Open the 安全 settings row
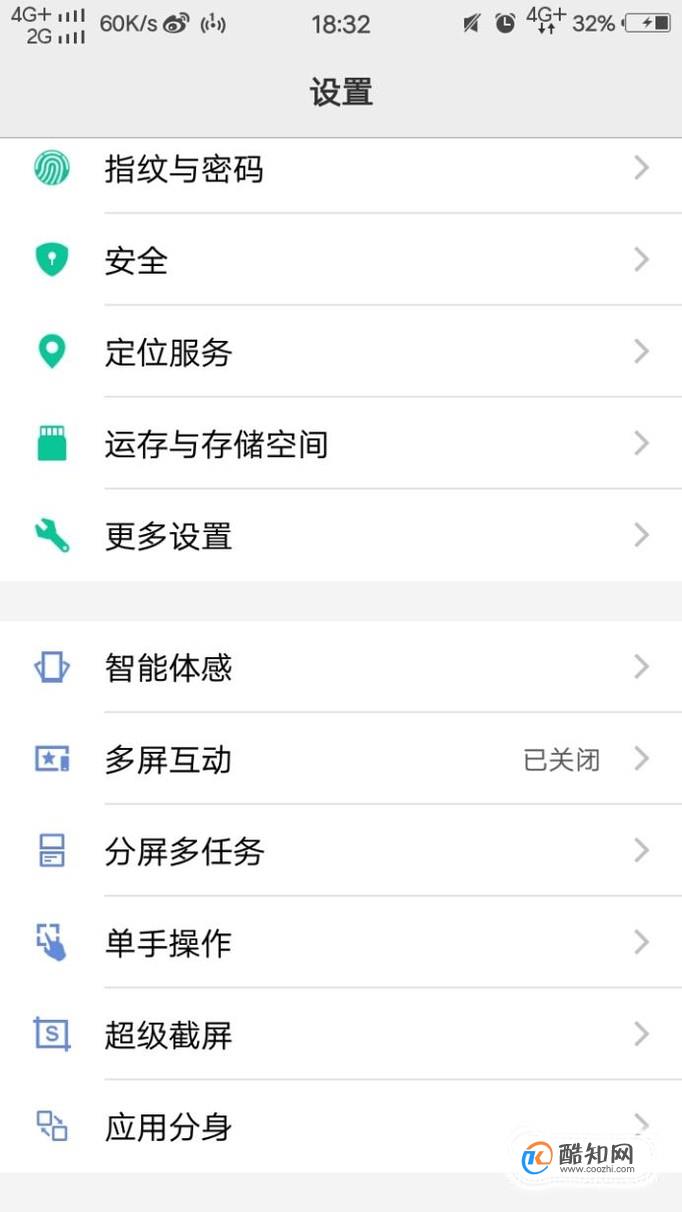Image resolution: width=682 pixels, height=1212 pixels. [x=341, y=260]
